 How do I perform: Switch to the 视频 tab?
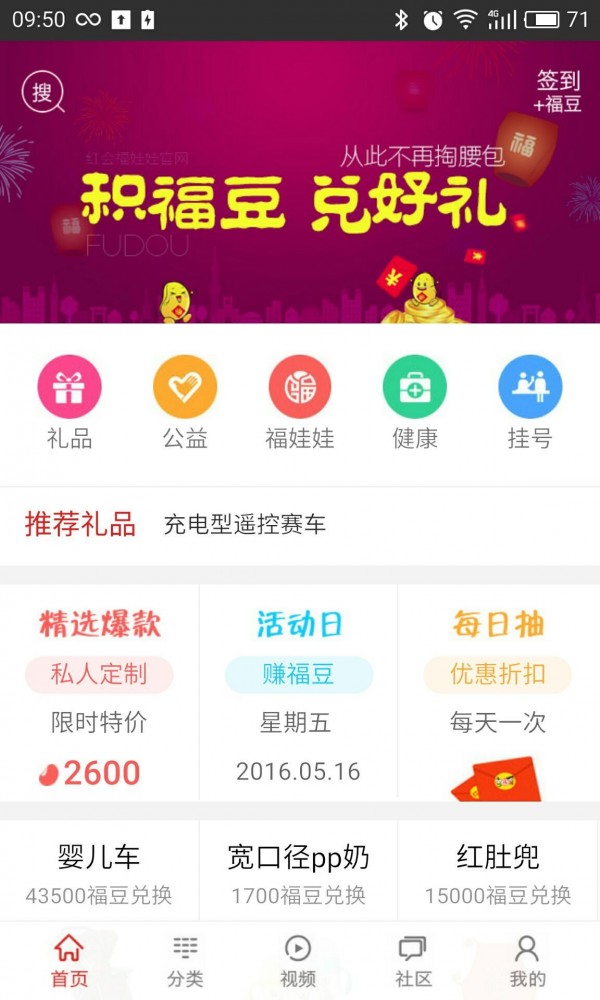pos(298,961)
